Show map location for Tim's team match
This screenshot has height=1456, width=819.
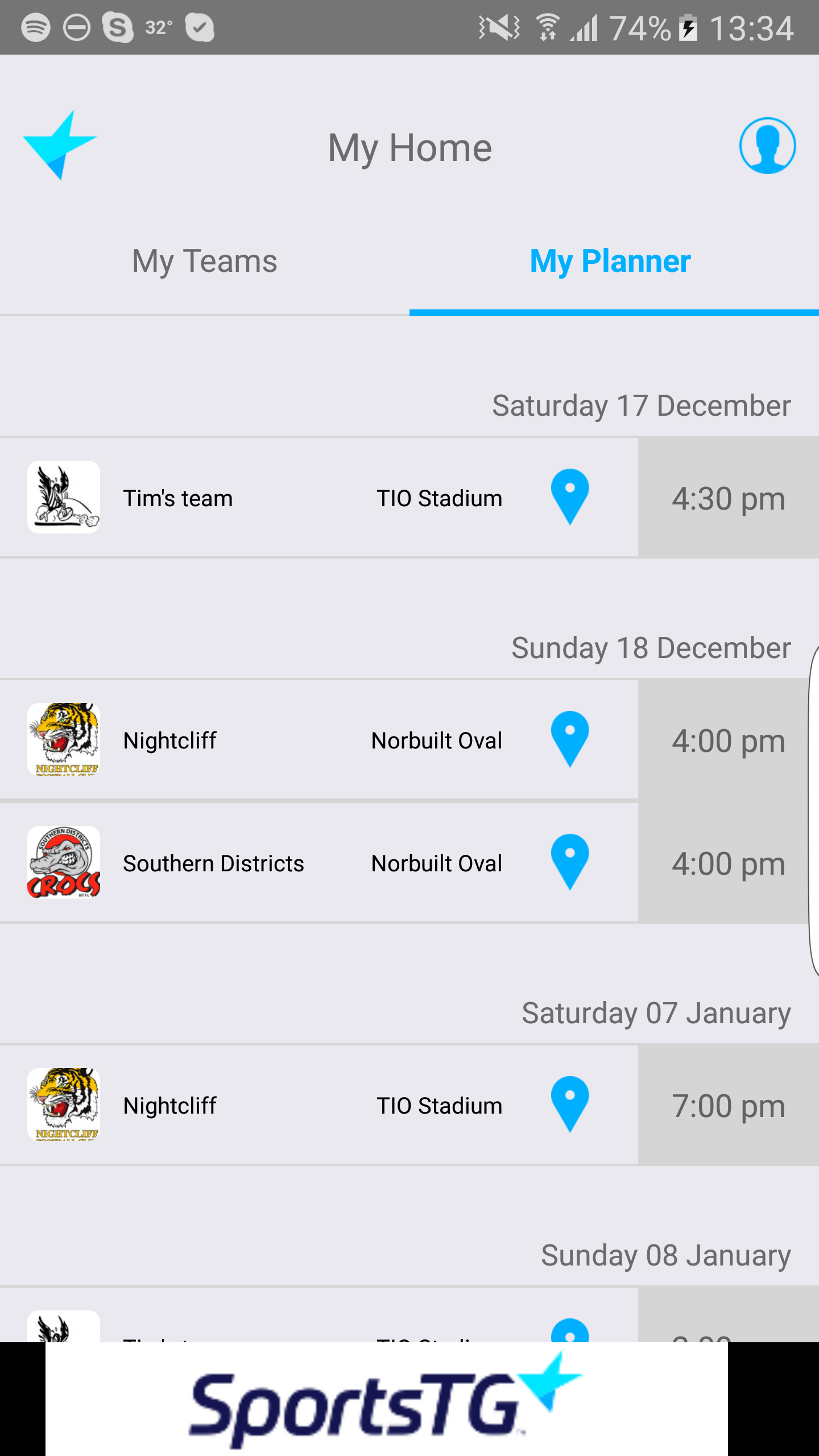point(570,496)
